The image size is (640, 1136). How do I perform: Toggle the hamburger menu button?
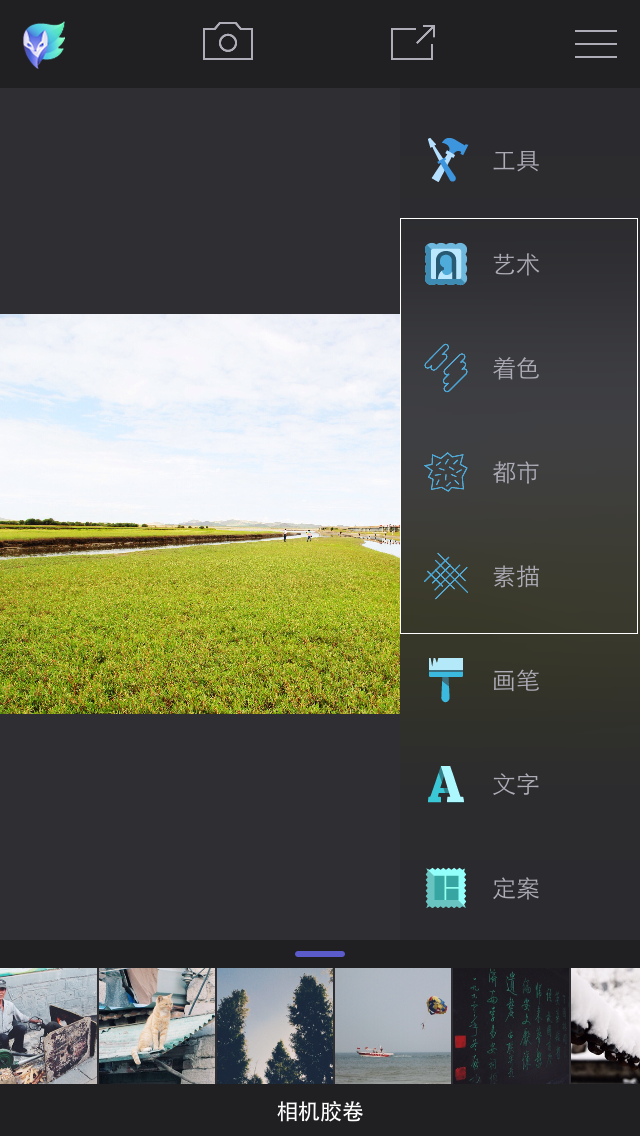tap(595, 43)
